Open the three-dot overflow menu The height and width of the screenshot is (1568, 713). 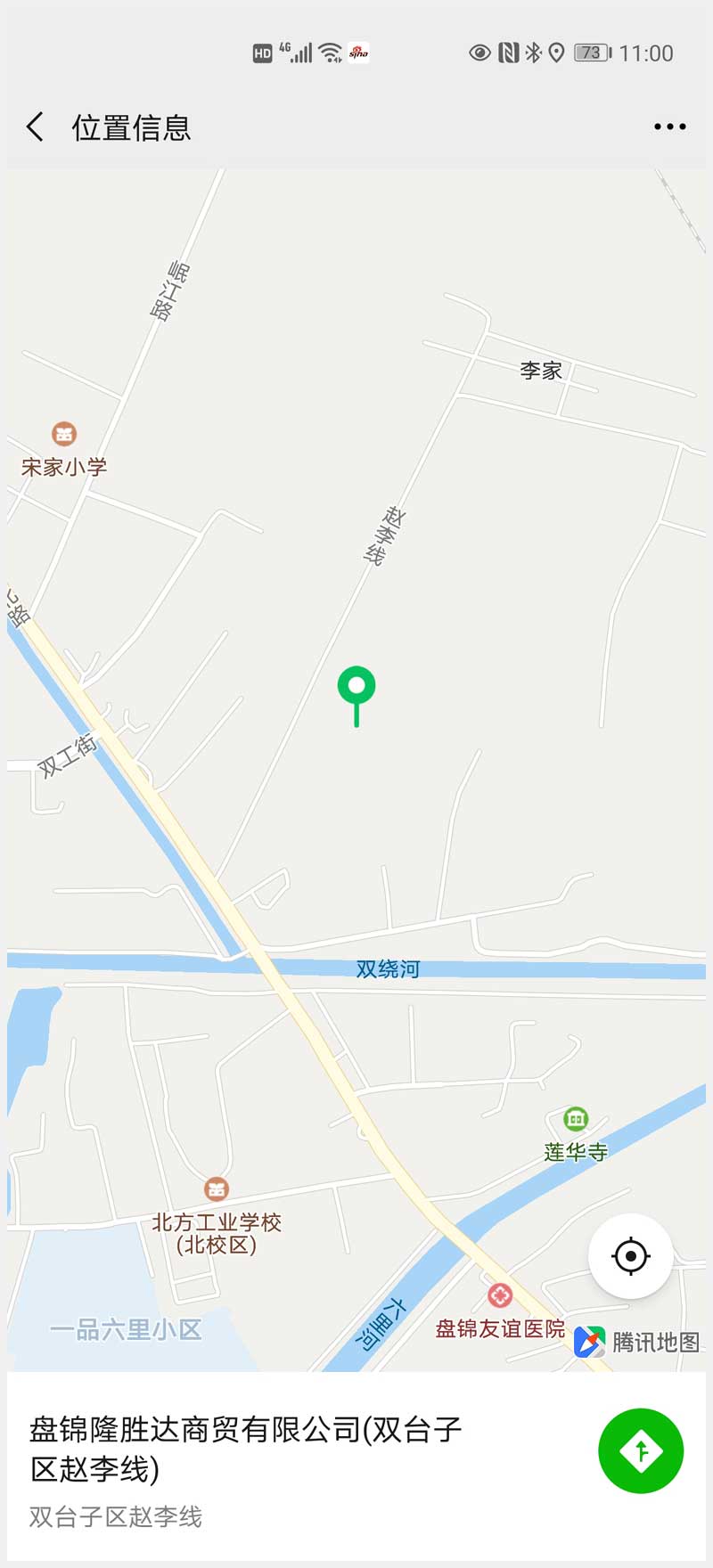coord(669,127)
